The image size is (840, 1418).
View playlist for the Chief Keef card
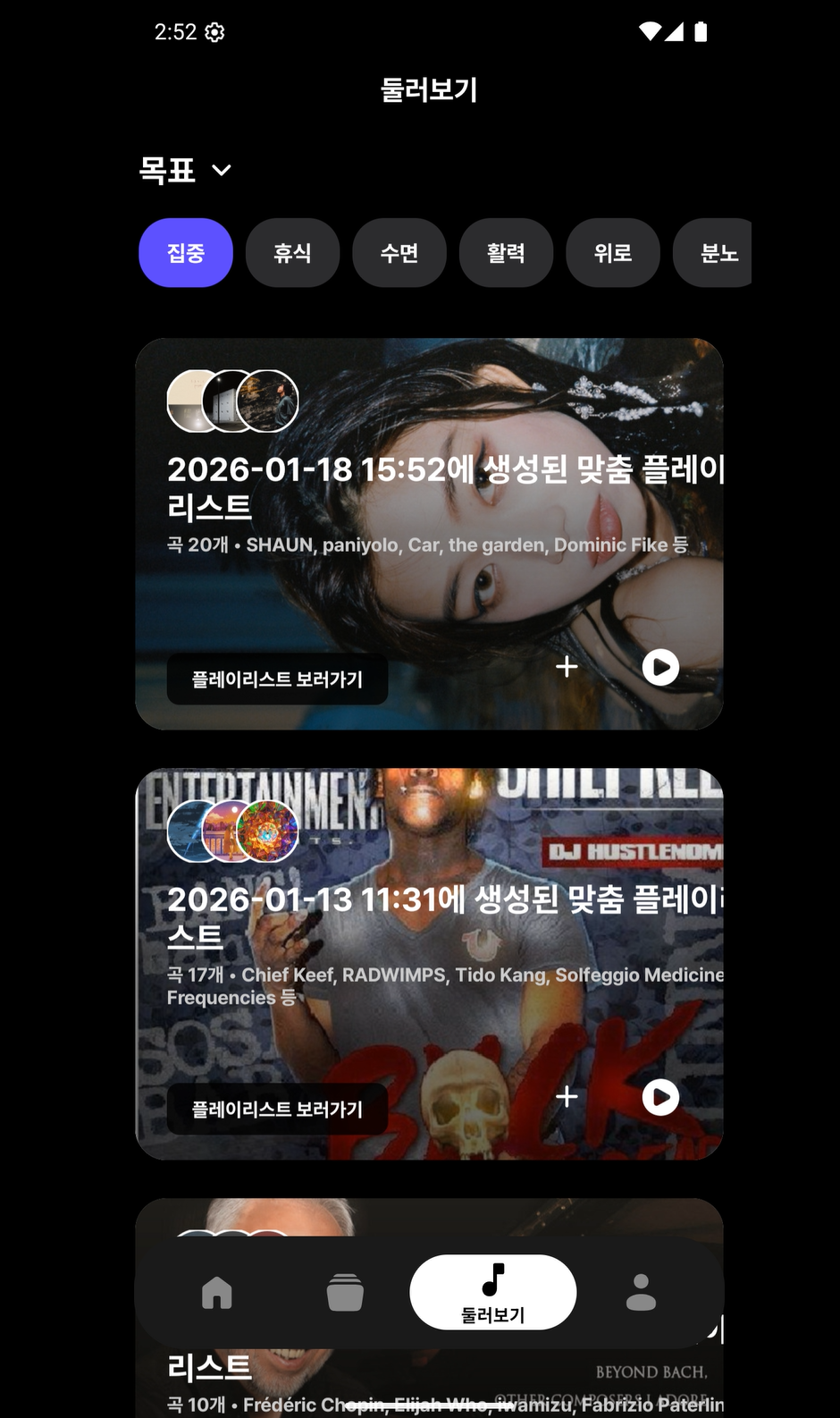[277, 1110]
